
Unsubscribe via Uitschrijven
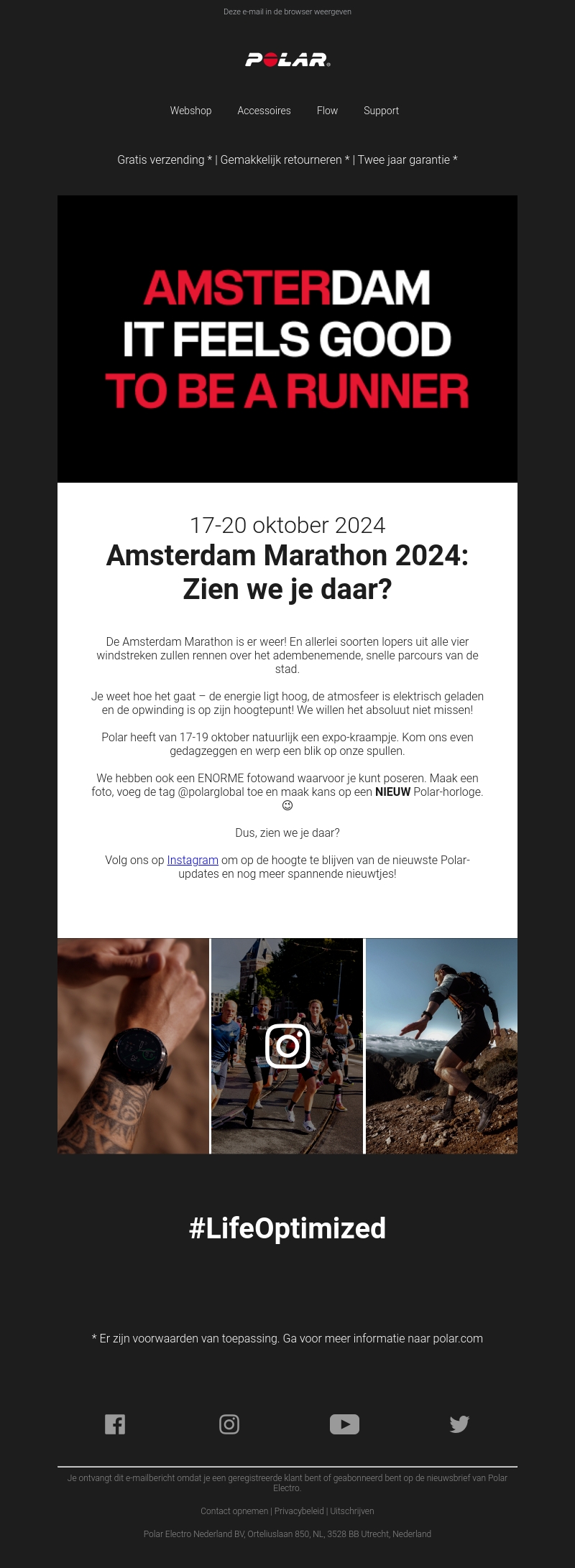[352, 1511]
